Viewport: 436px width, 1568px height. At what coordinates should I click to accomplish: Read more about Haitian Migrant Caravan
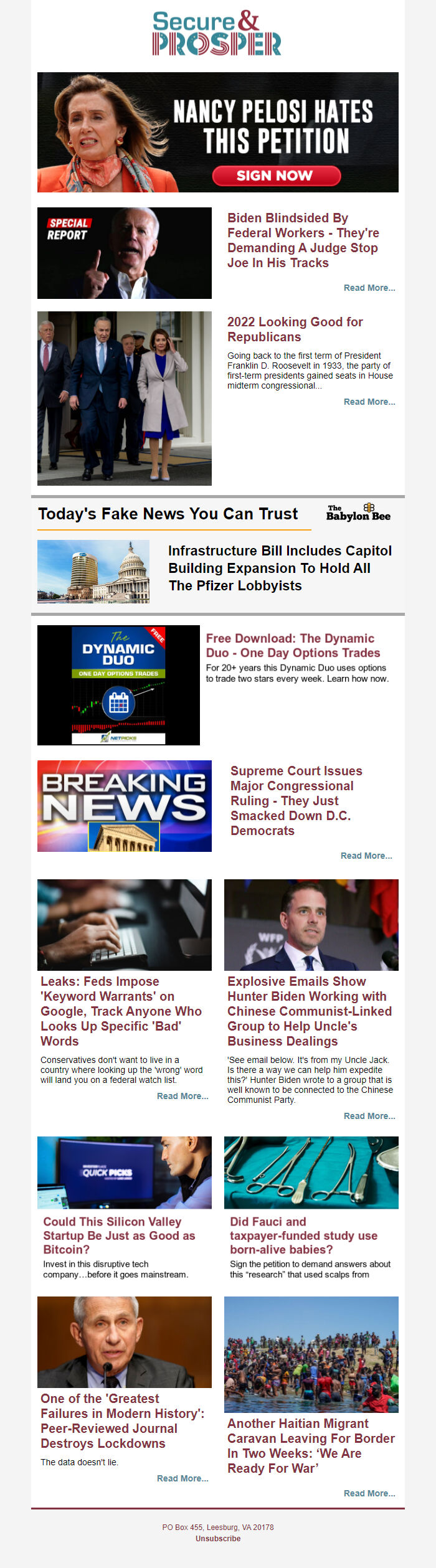(x=369, y=1493)
